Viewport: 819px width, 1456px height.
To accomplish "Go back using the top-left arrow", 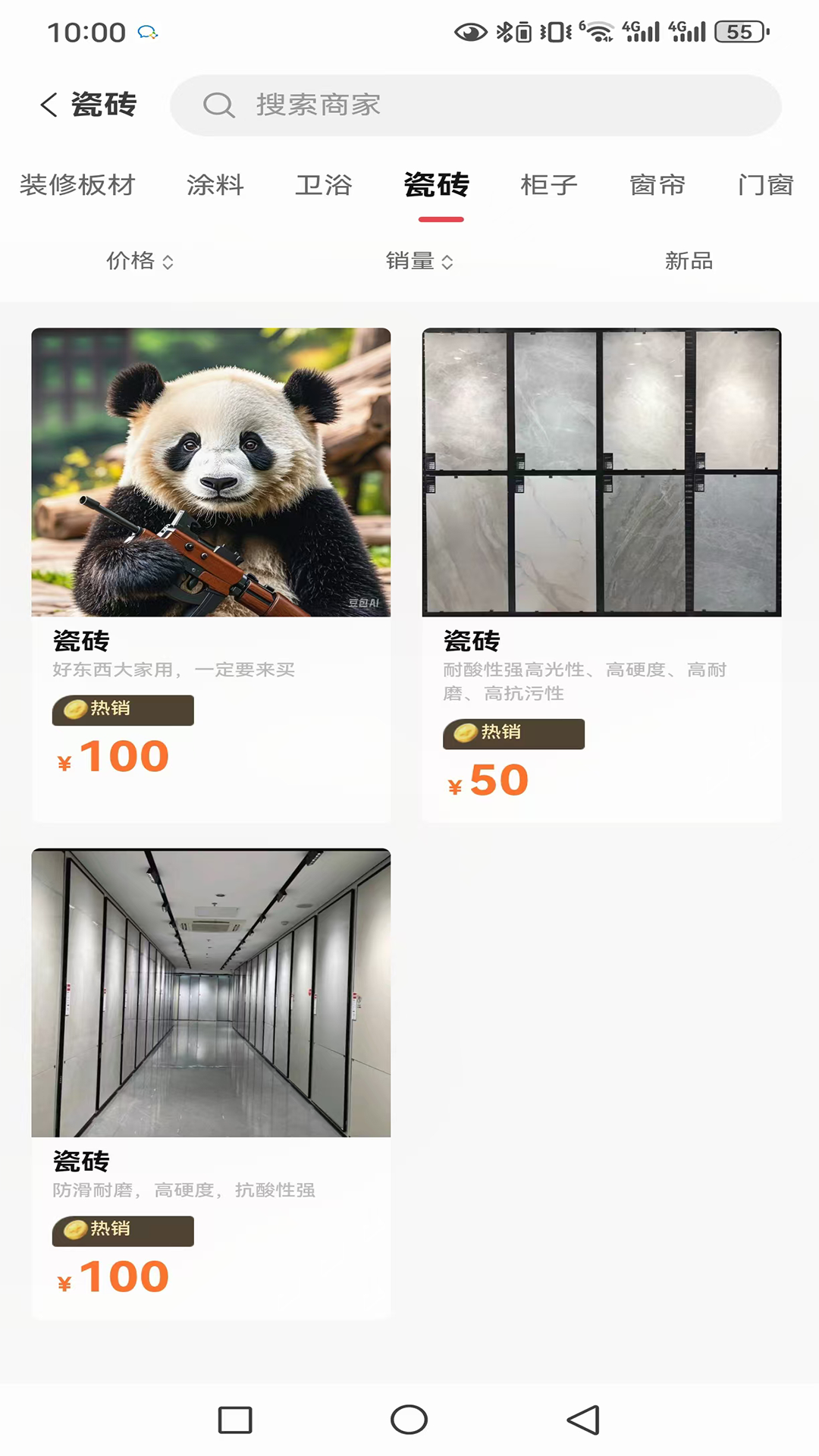I will [49, 105].
